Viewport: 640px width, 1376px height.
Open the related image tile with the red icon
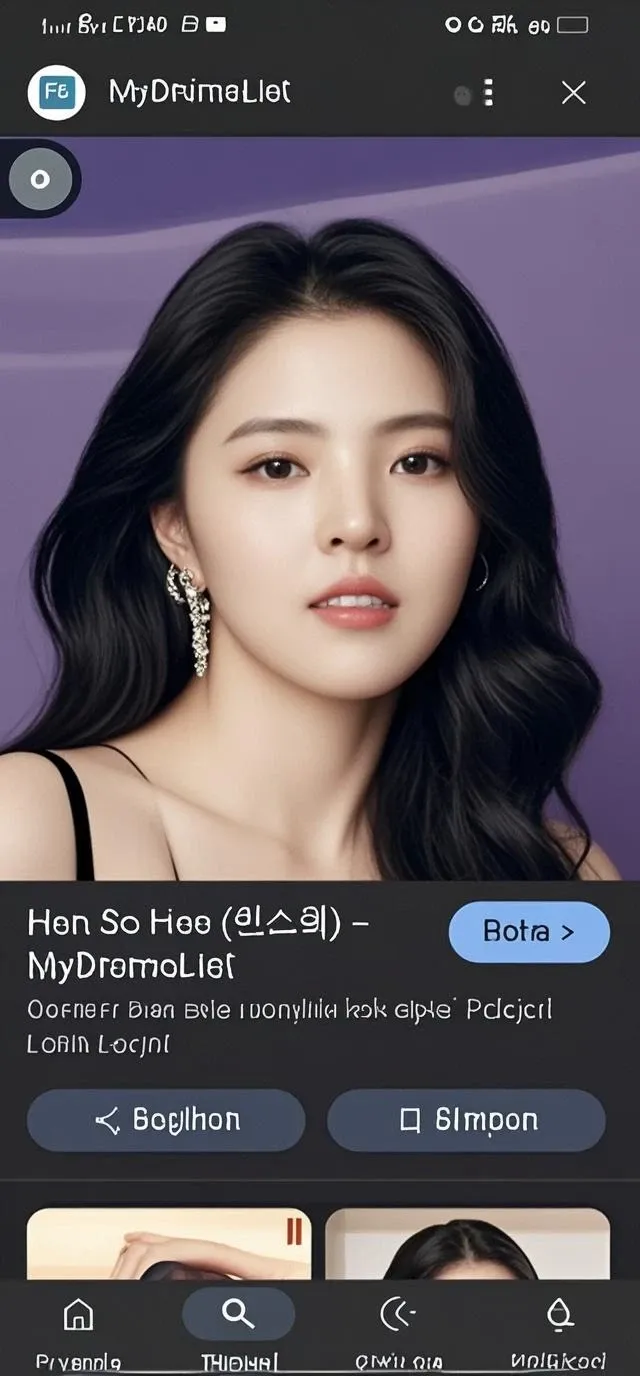pos(169,1244)
